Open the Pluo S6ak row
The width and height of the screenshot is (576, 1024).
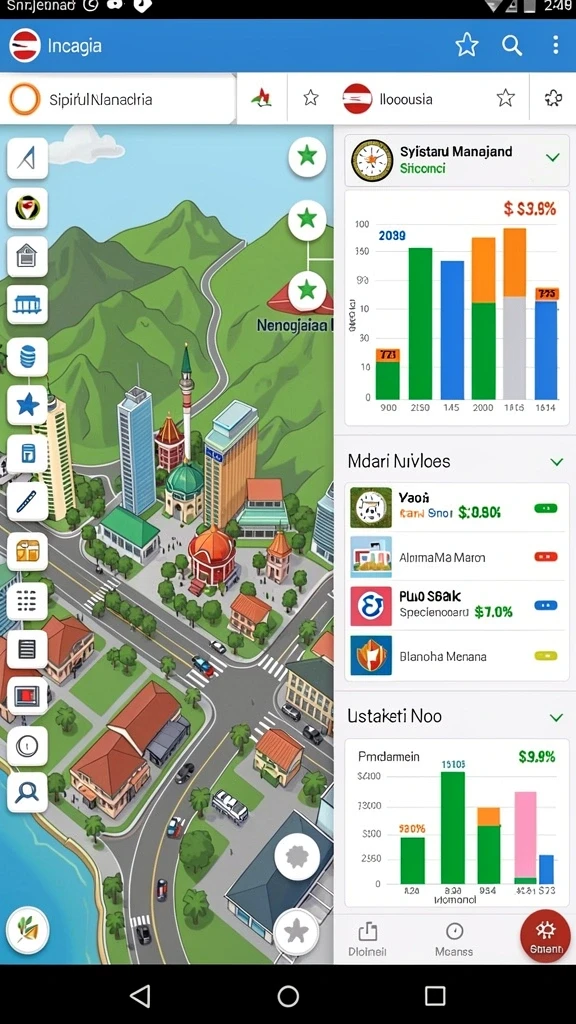(456, 605)
